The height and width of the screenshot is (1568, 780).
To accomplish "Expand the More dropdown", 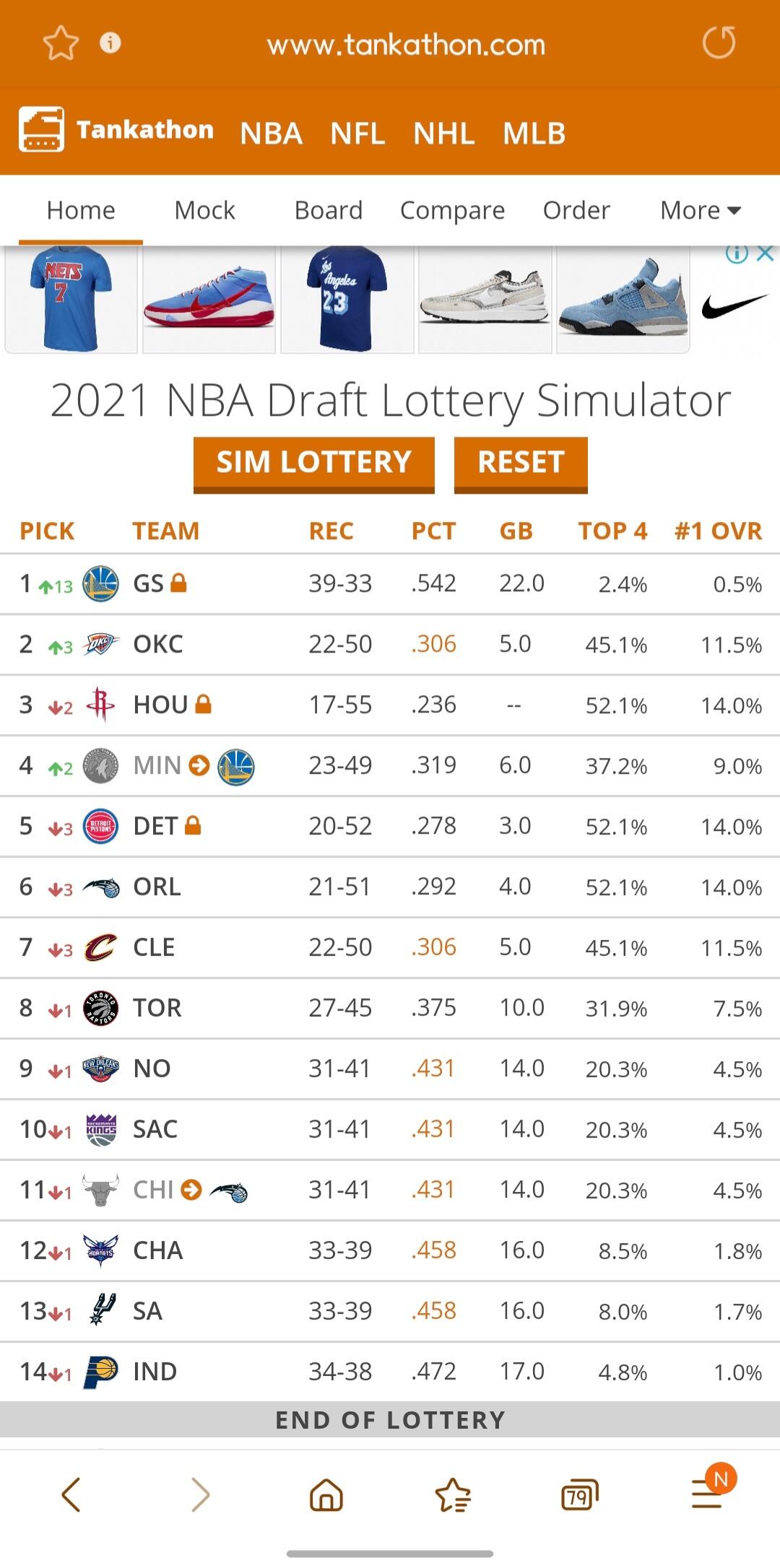I will (701, 210).
